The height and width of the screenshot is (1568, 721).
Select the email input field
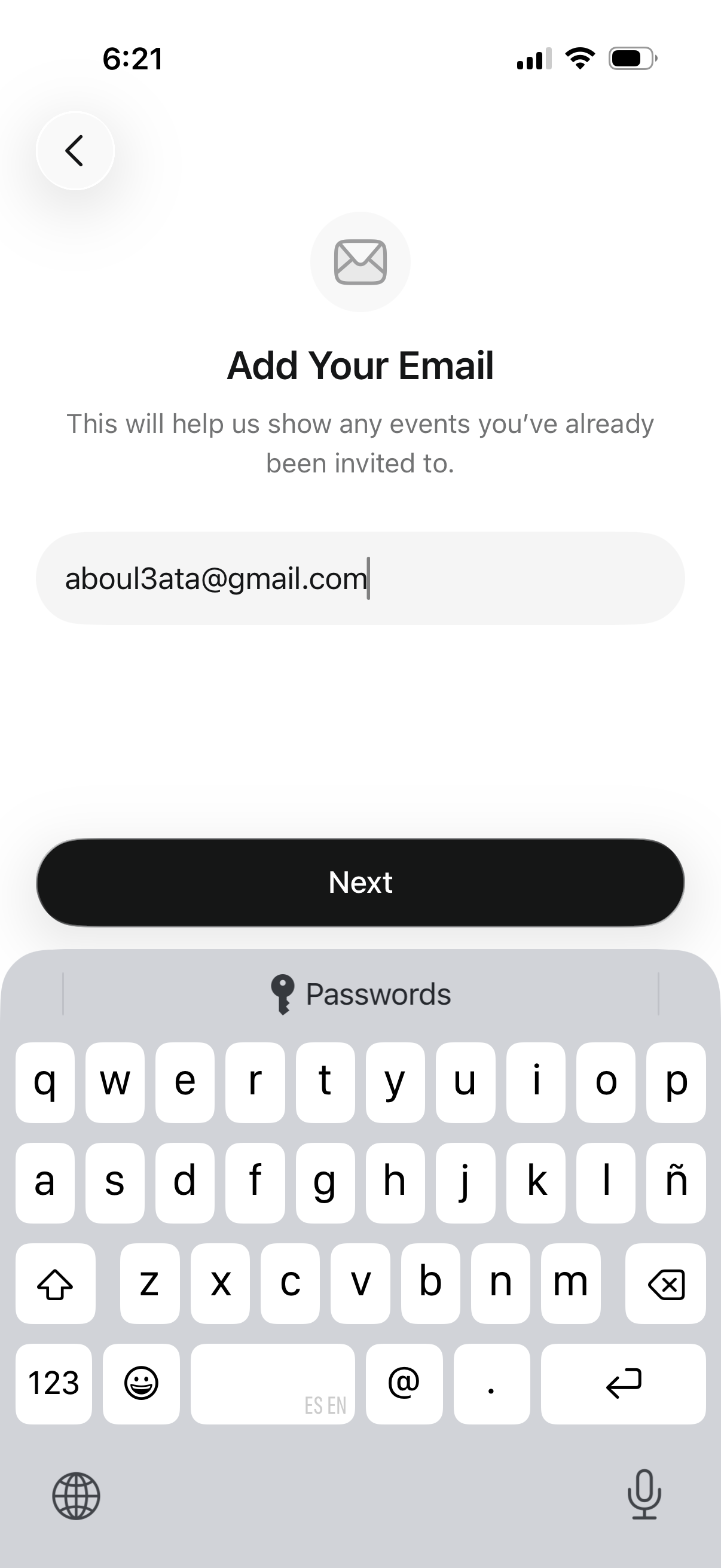(x=360, y=579)
